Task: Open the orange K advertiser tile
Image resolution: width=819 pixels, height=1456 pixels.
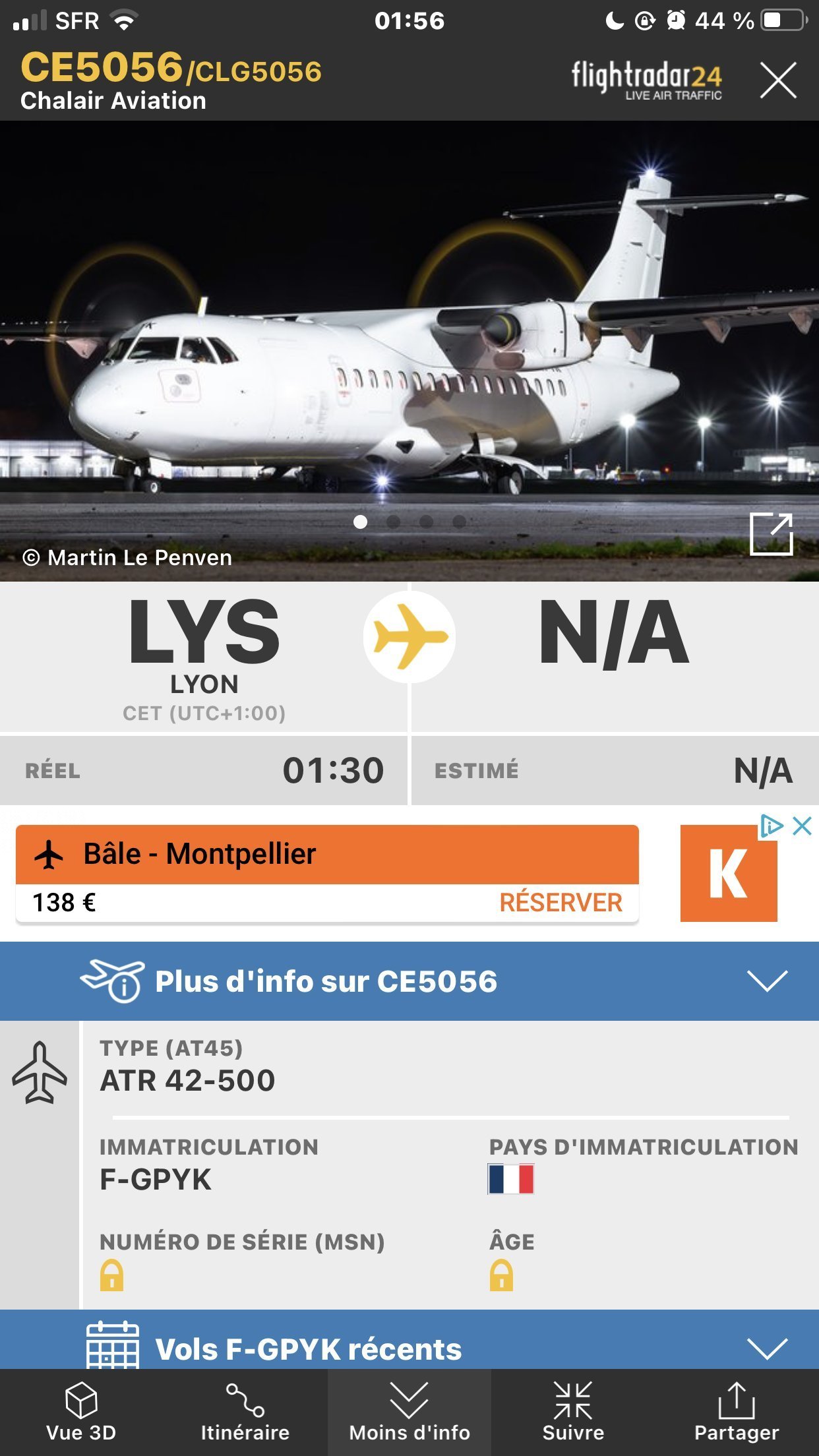Action: point(729,873)
